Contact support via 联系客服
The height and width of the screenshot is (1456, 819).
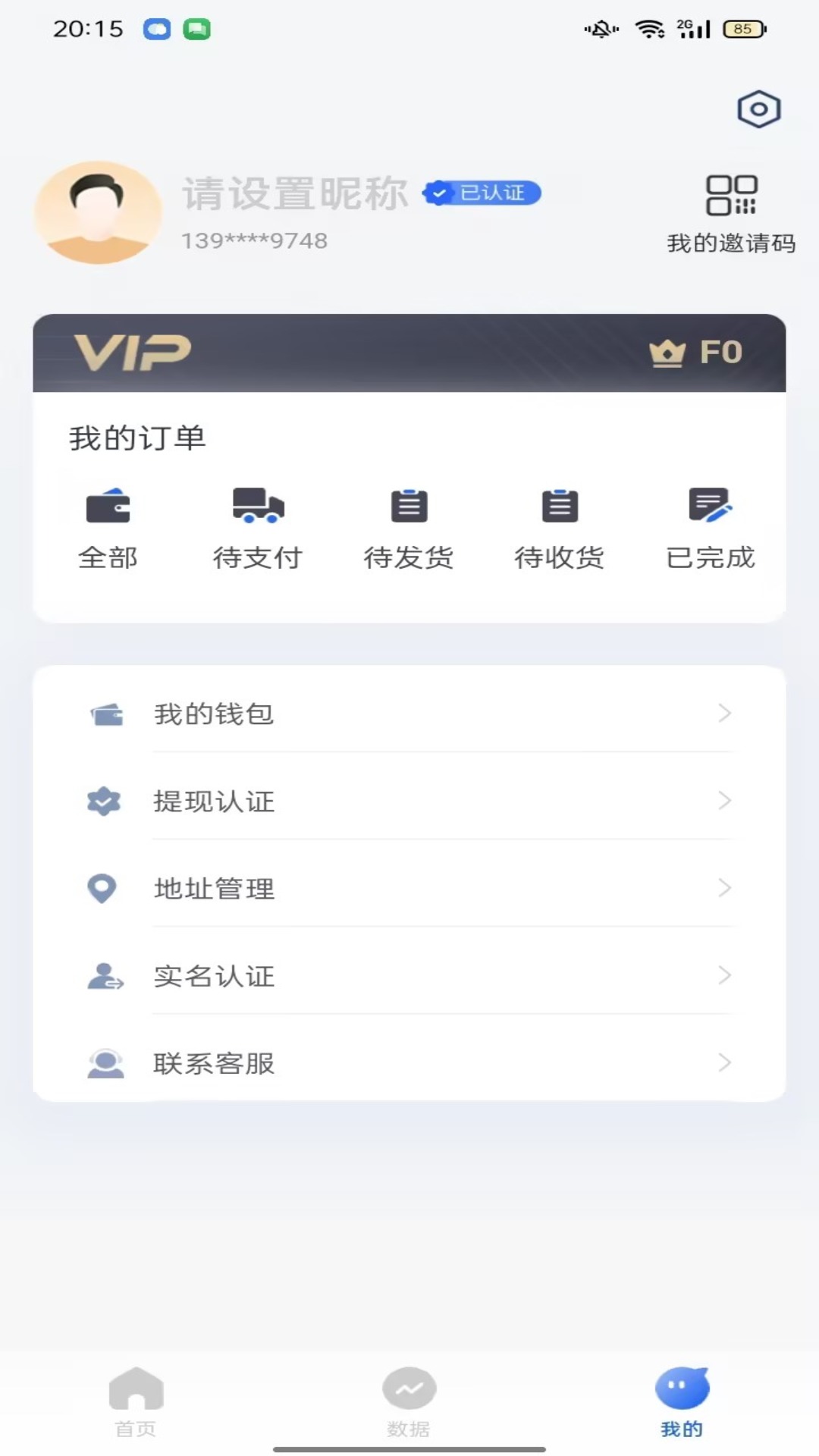pos(409,1062)
